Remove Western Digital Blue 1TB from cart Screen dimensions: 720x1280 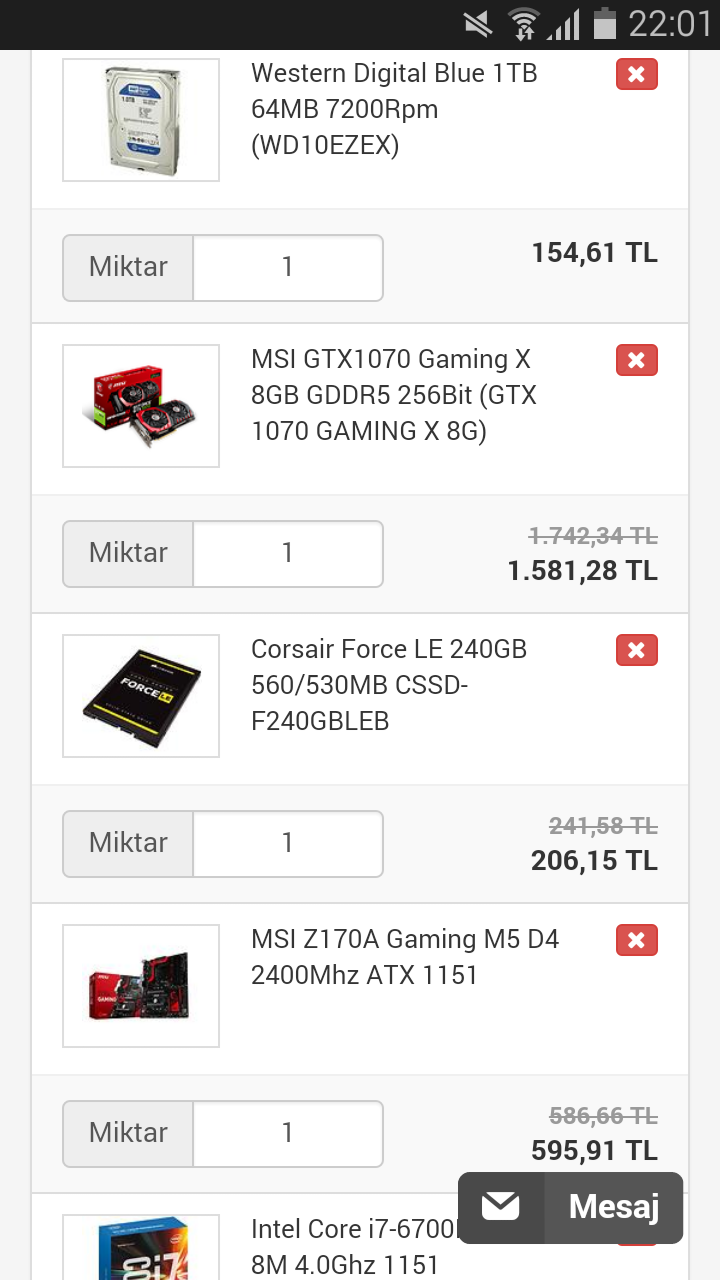[x=637, y=74]
